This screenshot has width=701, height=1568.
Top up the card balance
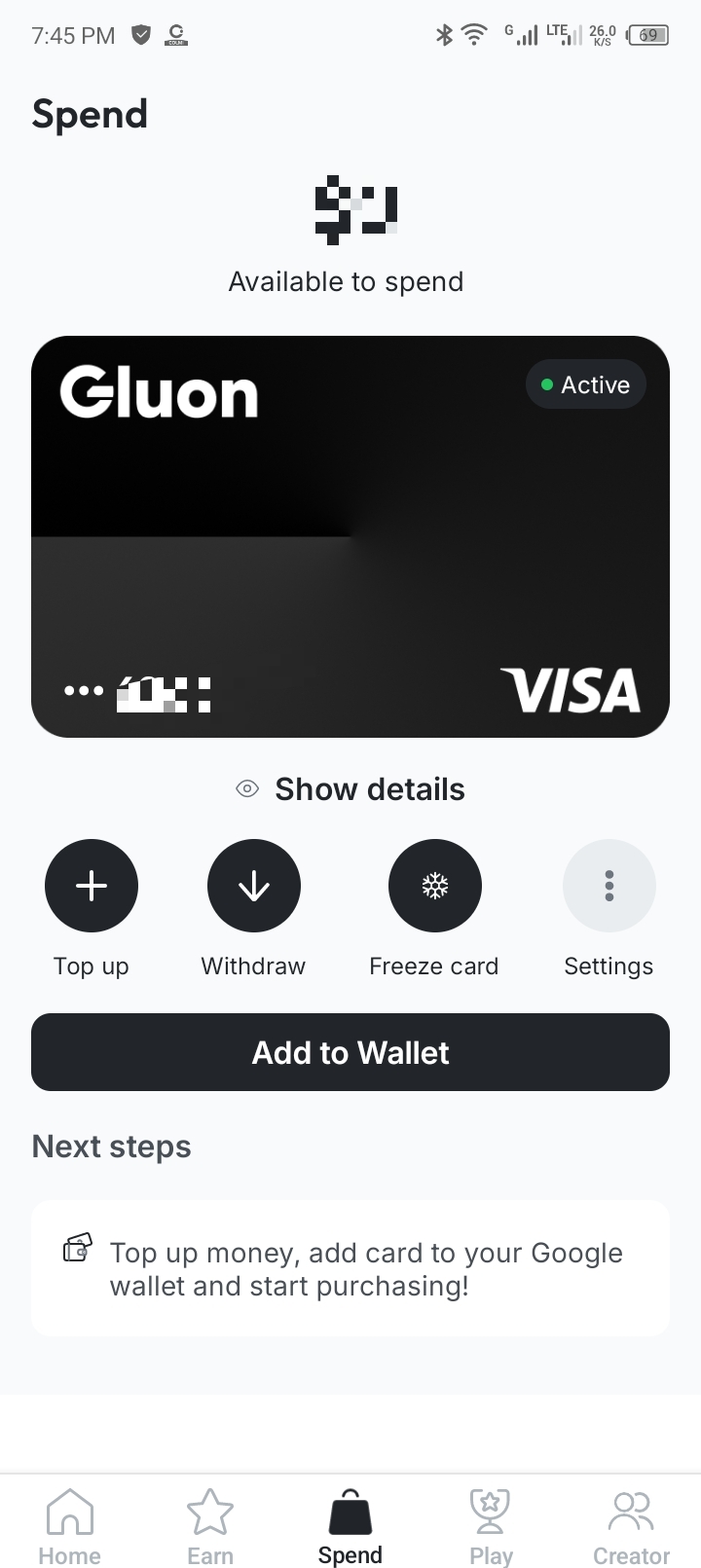tap(92, 886)
